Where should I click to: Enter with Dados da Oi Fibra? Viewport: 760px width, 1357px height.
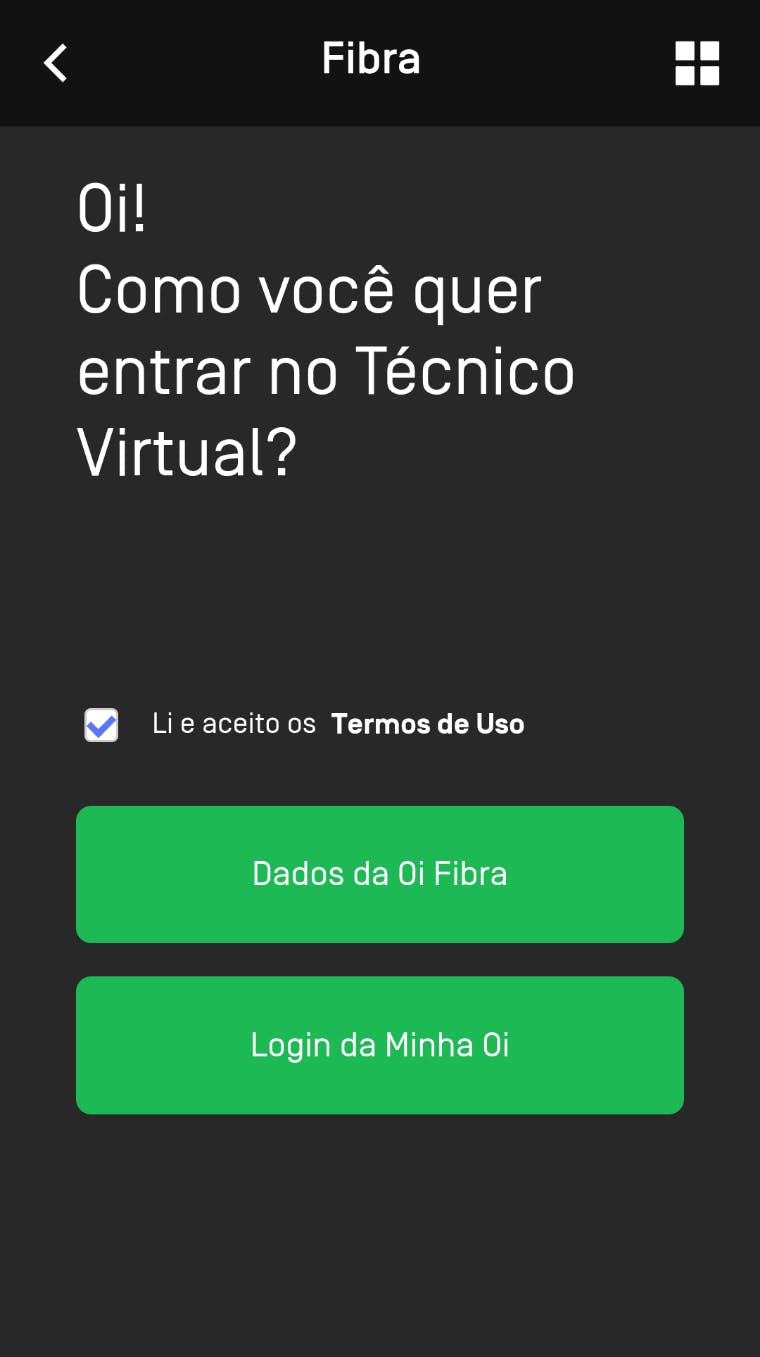(380, 874)
